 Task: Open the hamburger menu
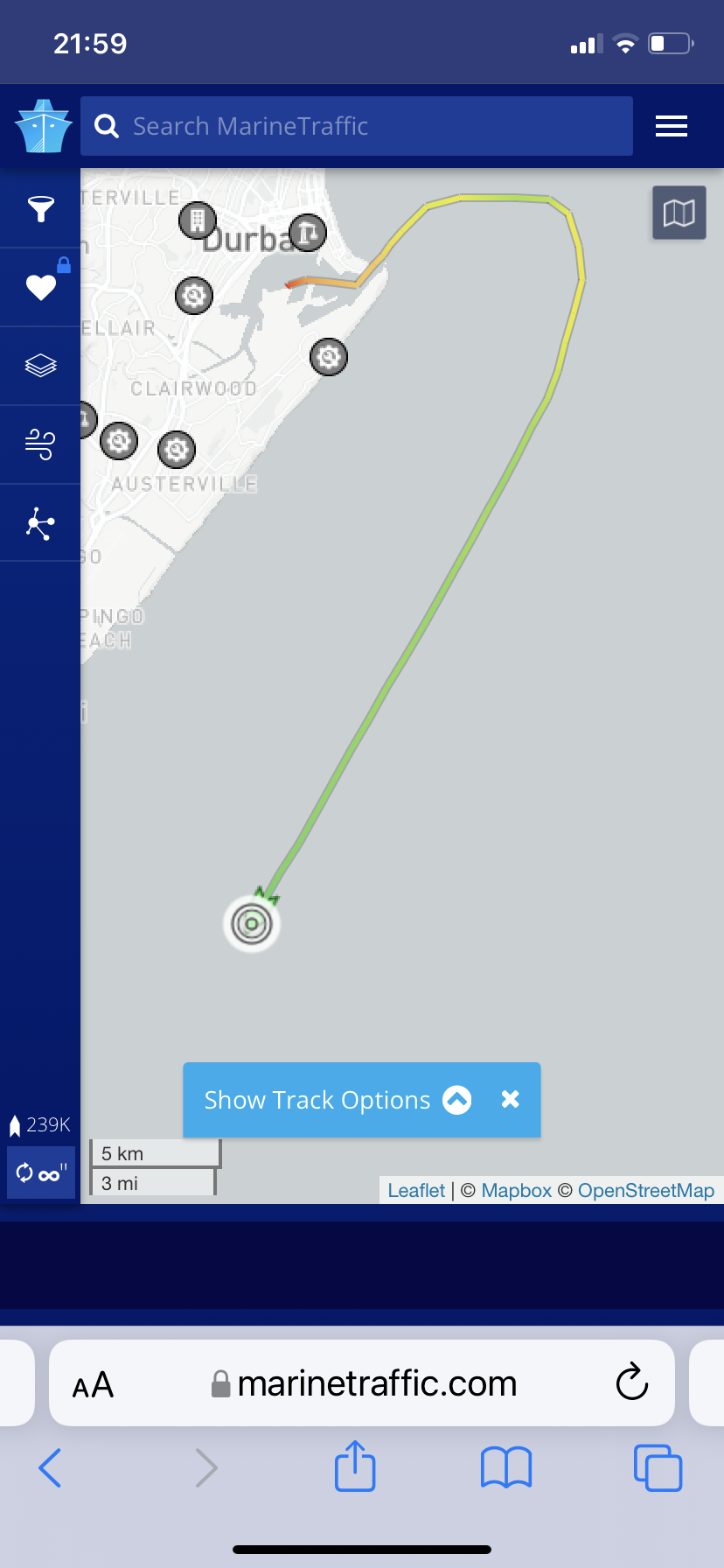(671, 126)
